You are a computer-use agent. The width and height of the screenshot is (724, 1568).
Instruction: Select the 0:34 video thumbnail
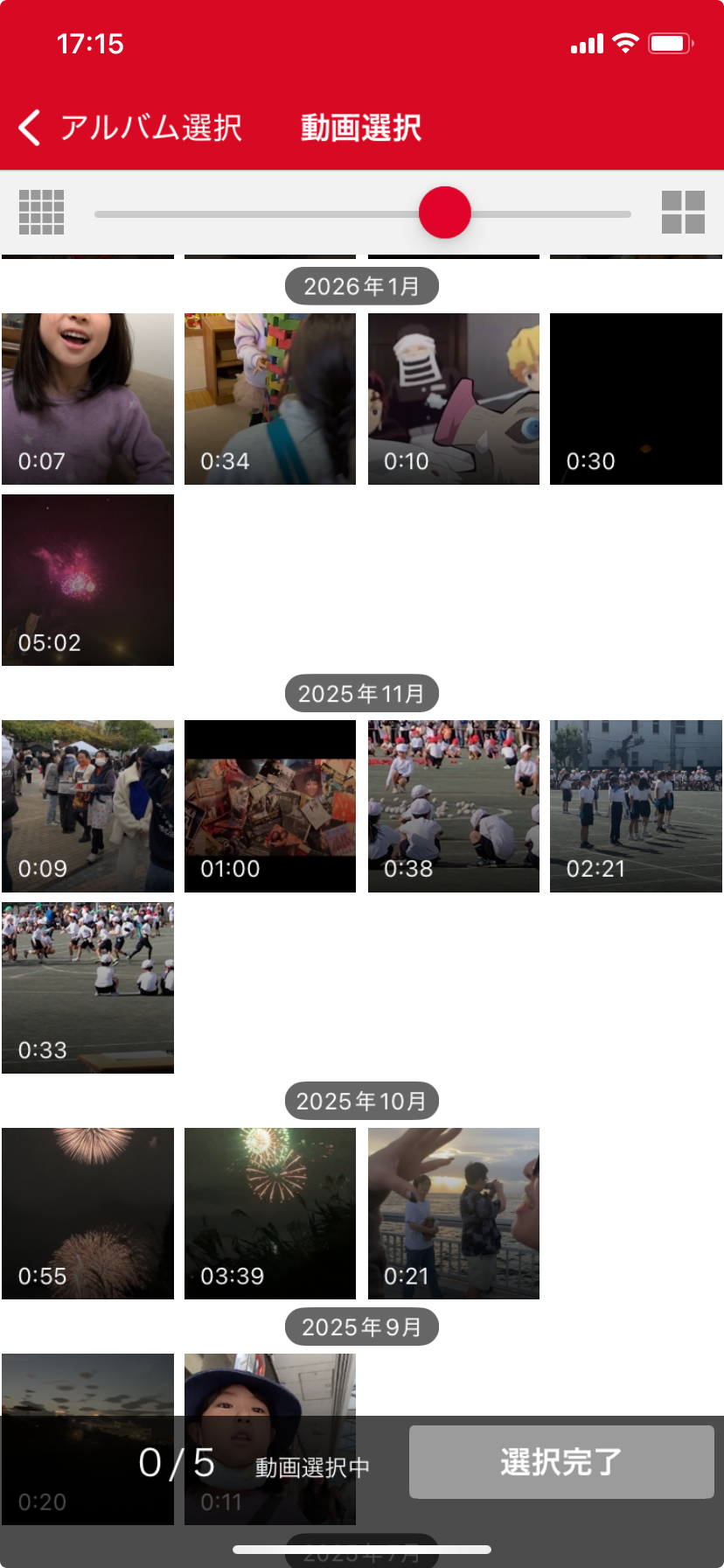[270, 399]
